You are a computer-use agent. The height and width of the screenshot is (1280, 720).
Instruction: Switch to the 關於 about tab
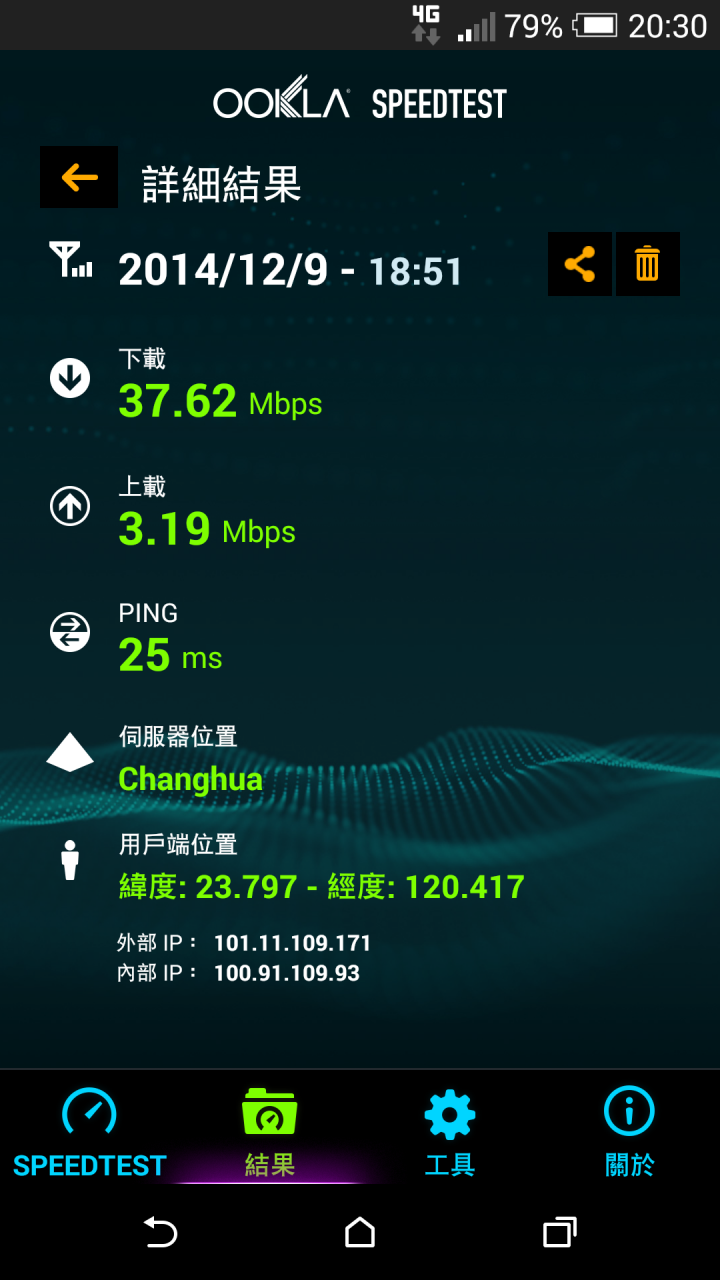click(630, 1130)
